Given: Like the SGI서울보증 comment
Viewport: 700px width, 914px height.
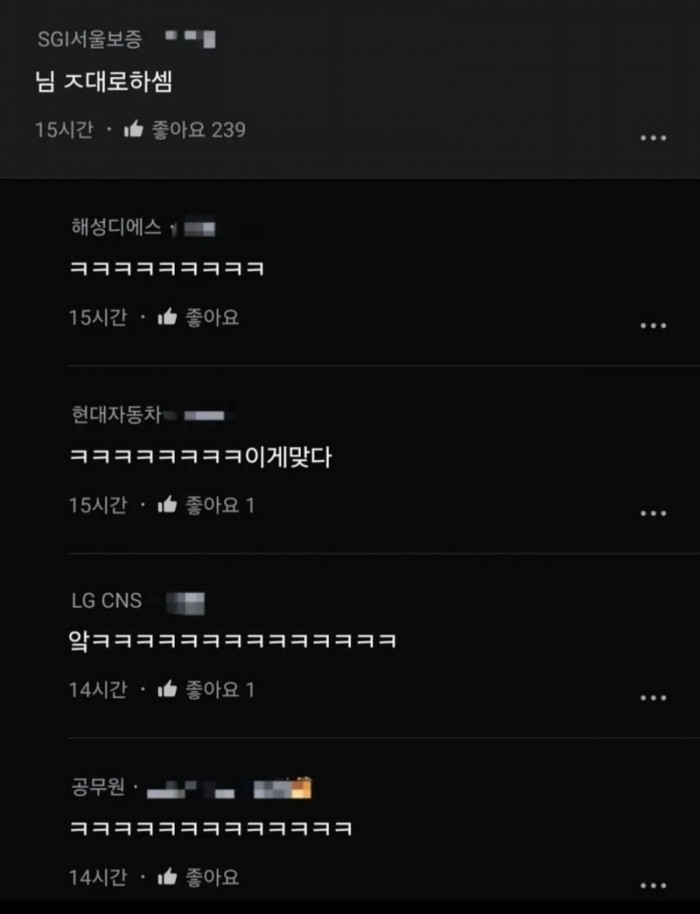Looking at the screenshot, I should click(134, 130).
